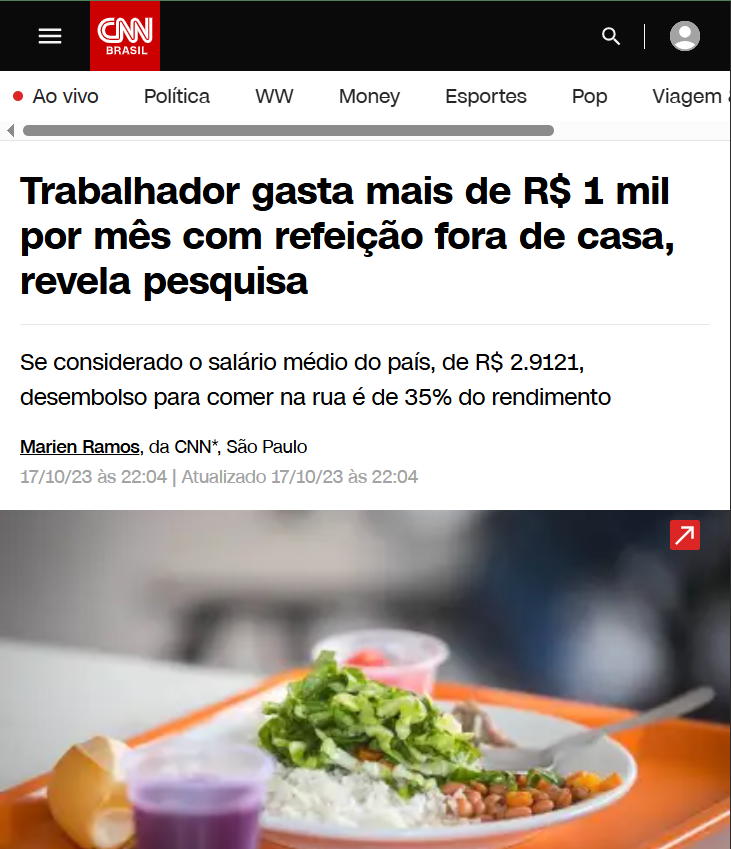The width and height of the screenshot is (731, 849).
Task: Switch to the Pop section
Action: point(589,96)
